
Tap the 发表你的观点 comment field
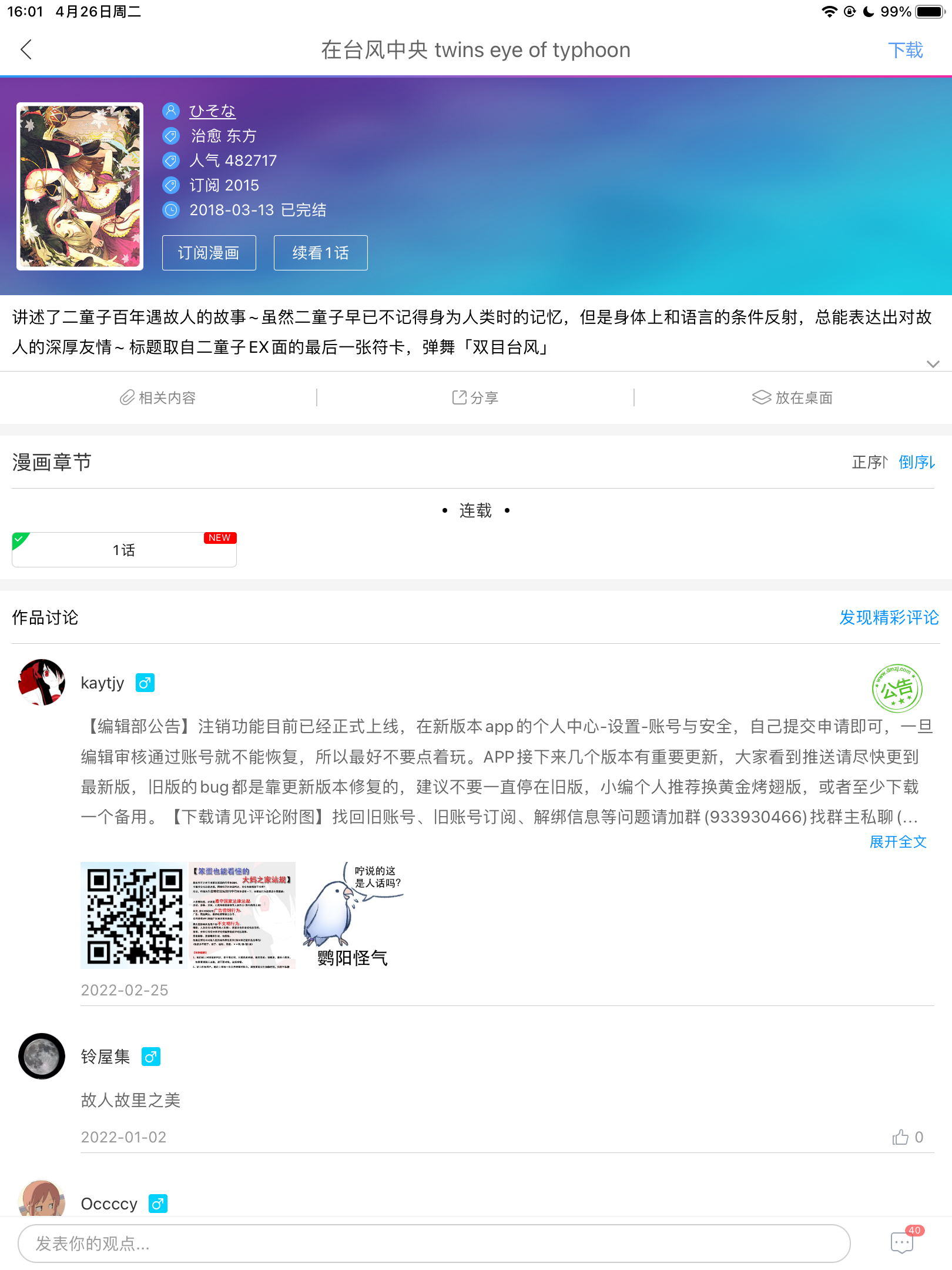(x=434, y=1244)
